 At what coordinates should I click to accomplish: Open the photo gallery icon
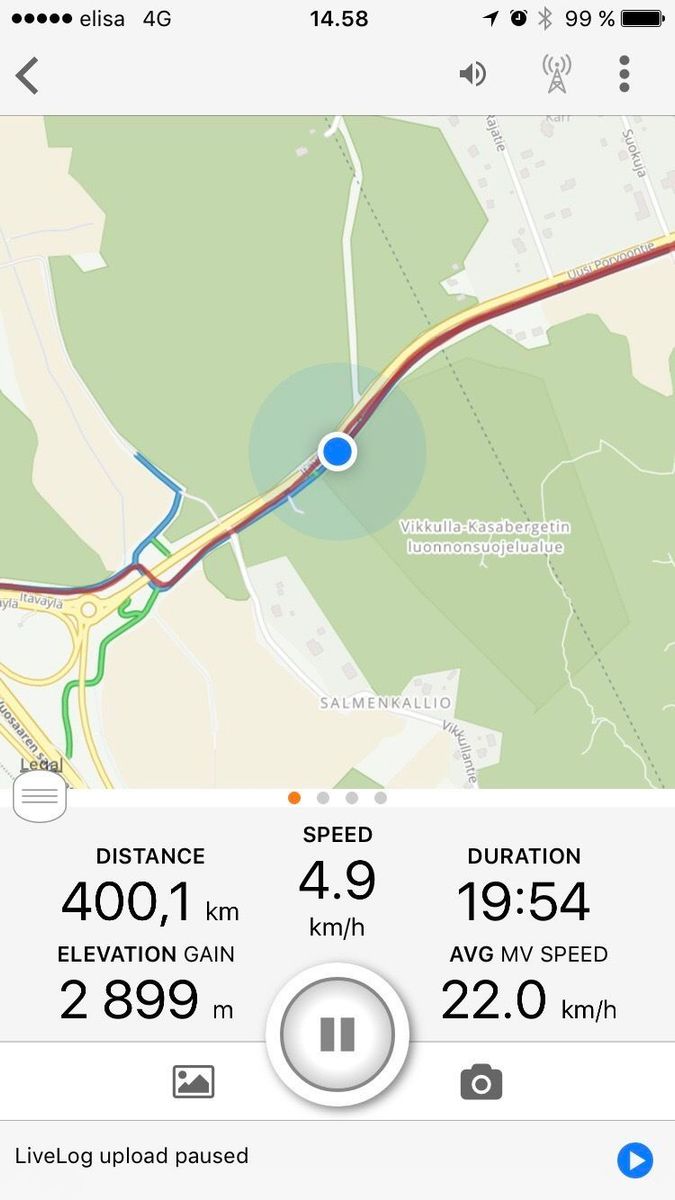tap(193, 1081)
